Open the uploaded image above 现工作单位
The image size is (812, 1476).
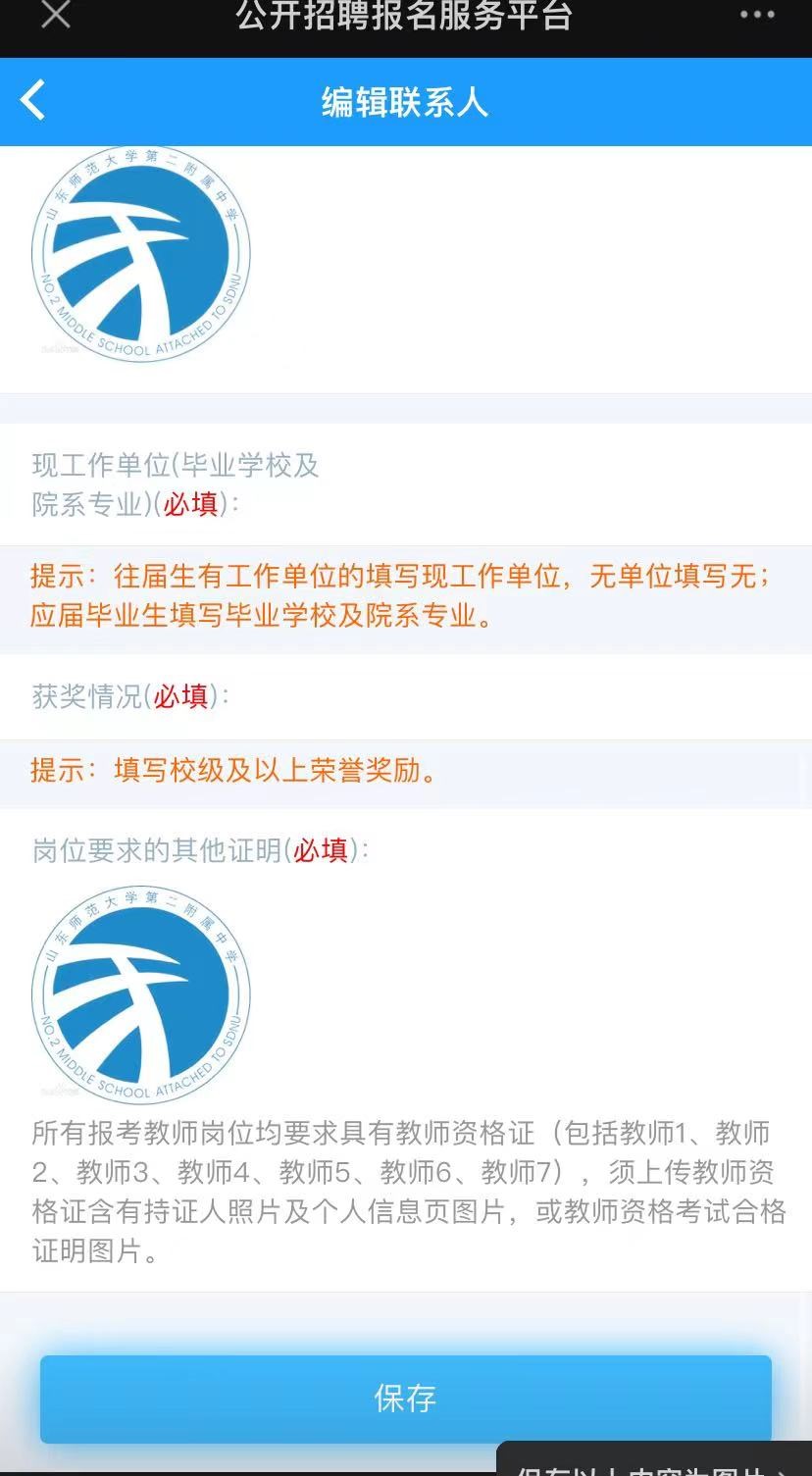140,253
